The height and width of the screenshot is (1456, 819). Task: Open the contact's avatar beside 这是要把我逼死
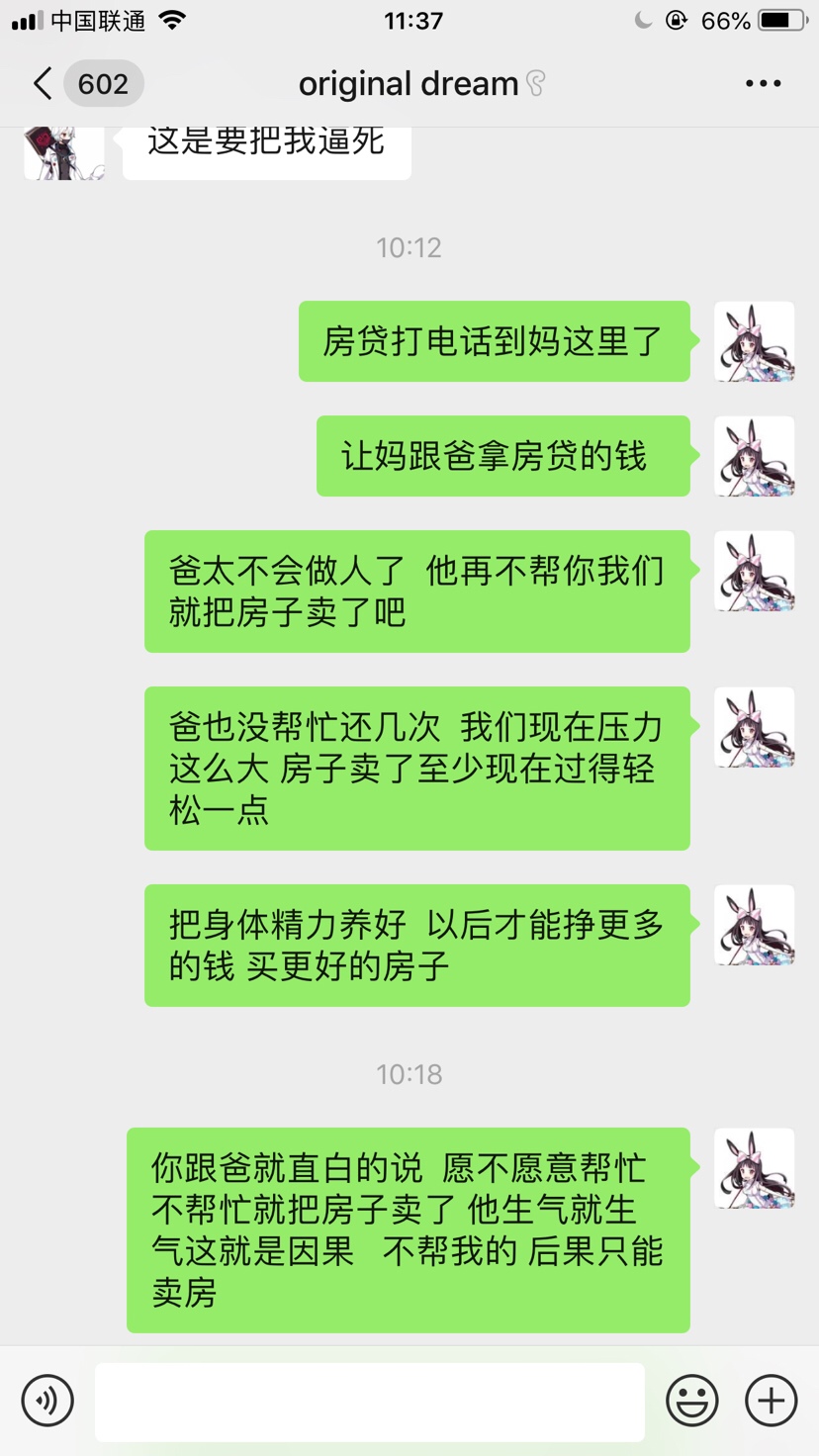click(x=64, y=153)
